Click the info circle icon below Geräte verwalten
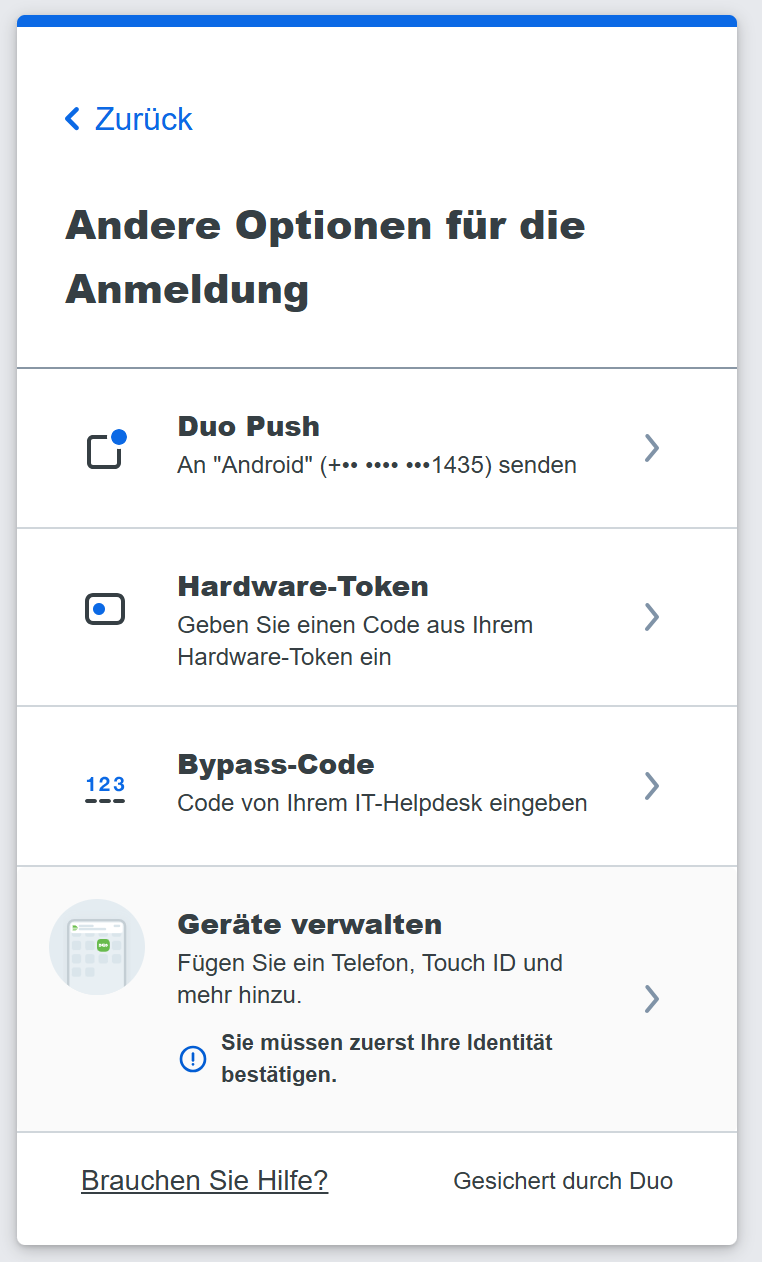The width and height of the screenshot is (762, 1262). [x=193, y=1058]
